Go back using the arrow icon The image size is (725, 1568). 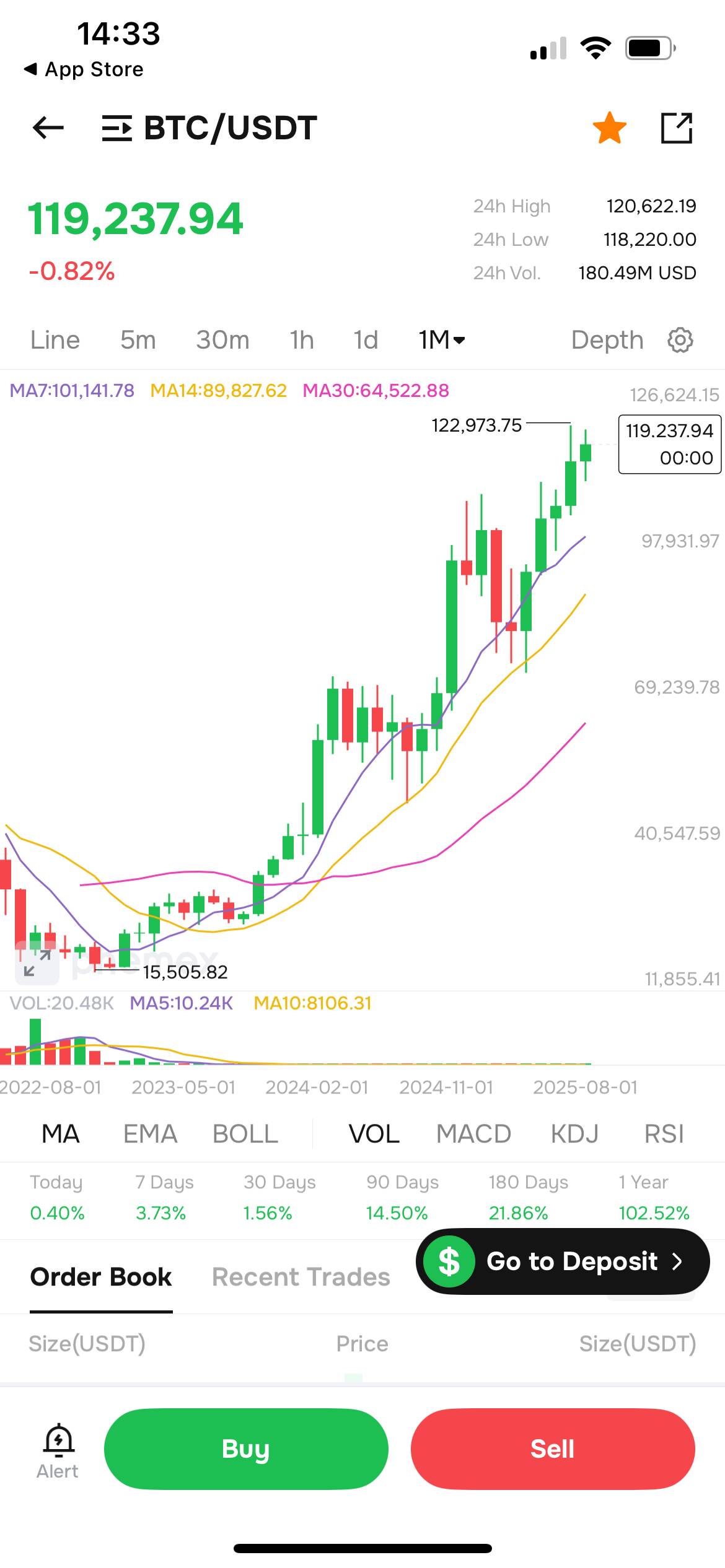[x=48, y=128]
